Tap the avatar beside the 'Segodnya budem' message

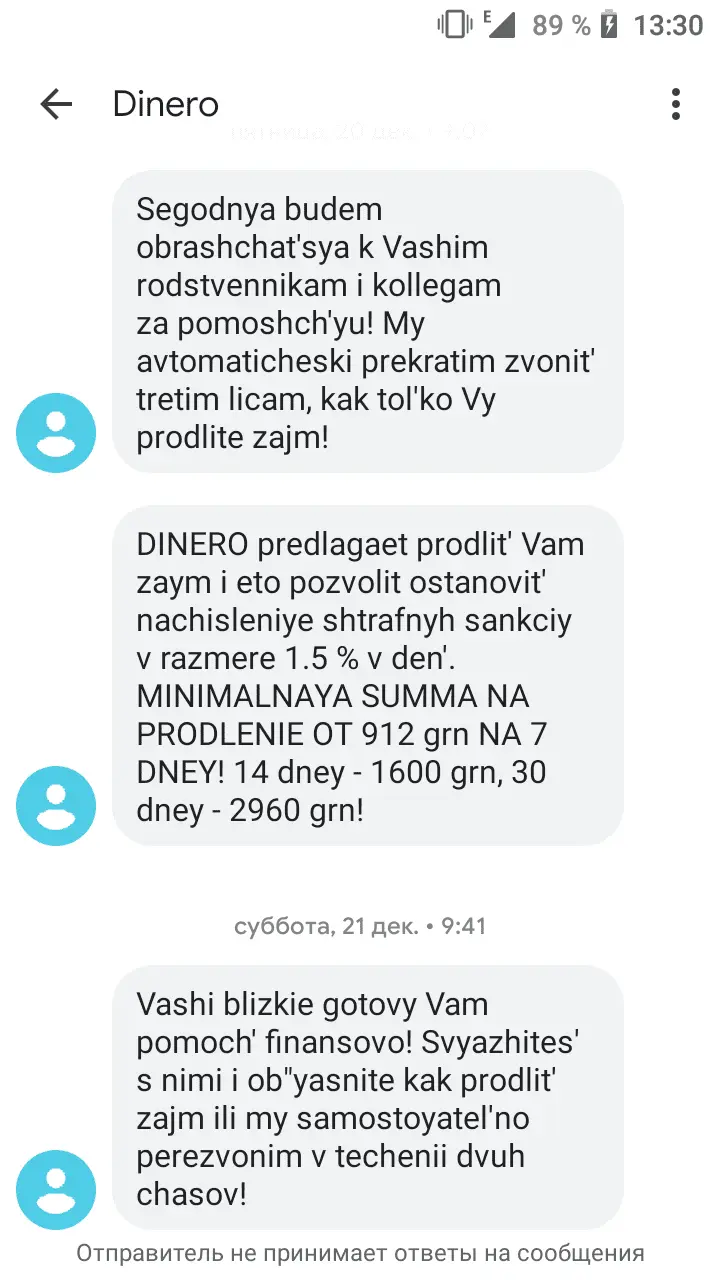(56, 432)
